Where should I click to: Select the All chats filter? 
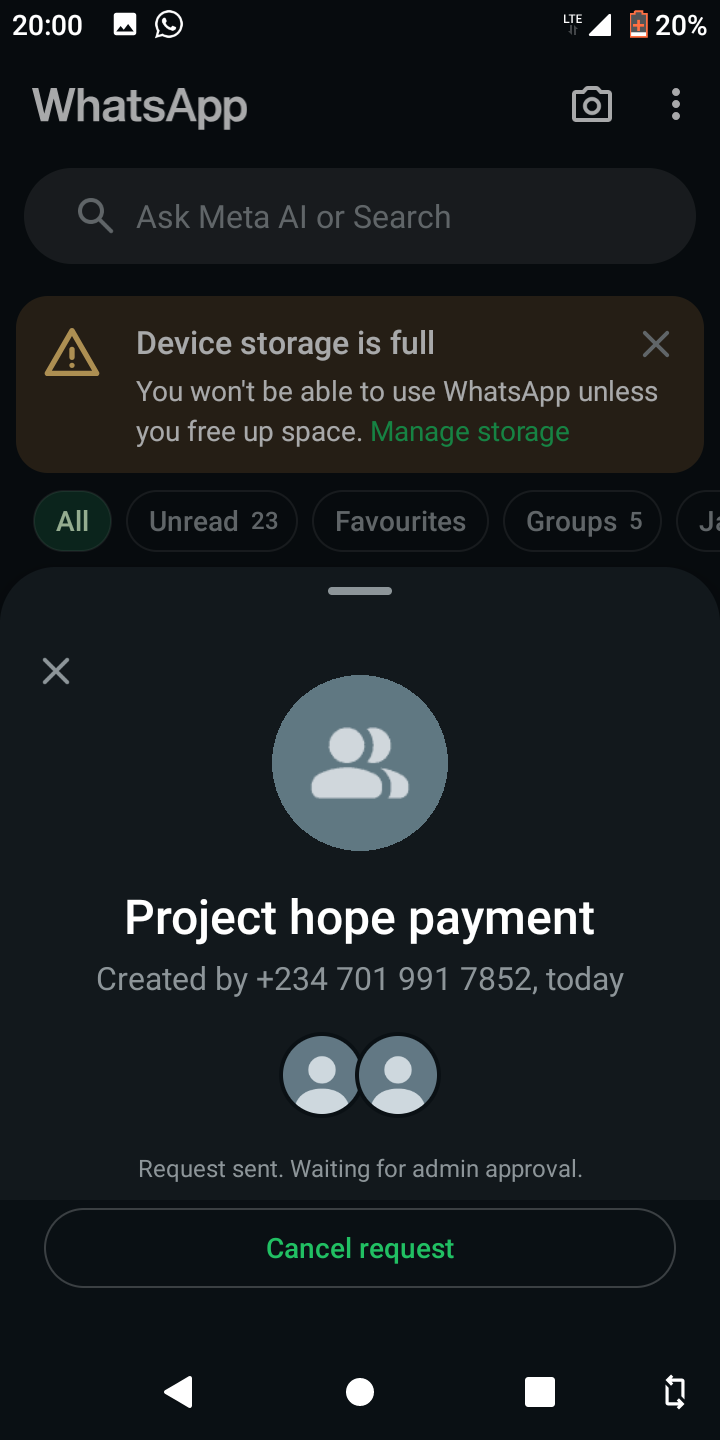click(x=72, y=521)
